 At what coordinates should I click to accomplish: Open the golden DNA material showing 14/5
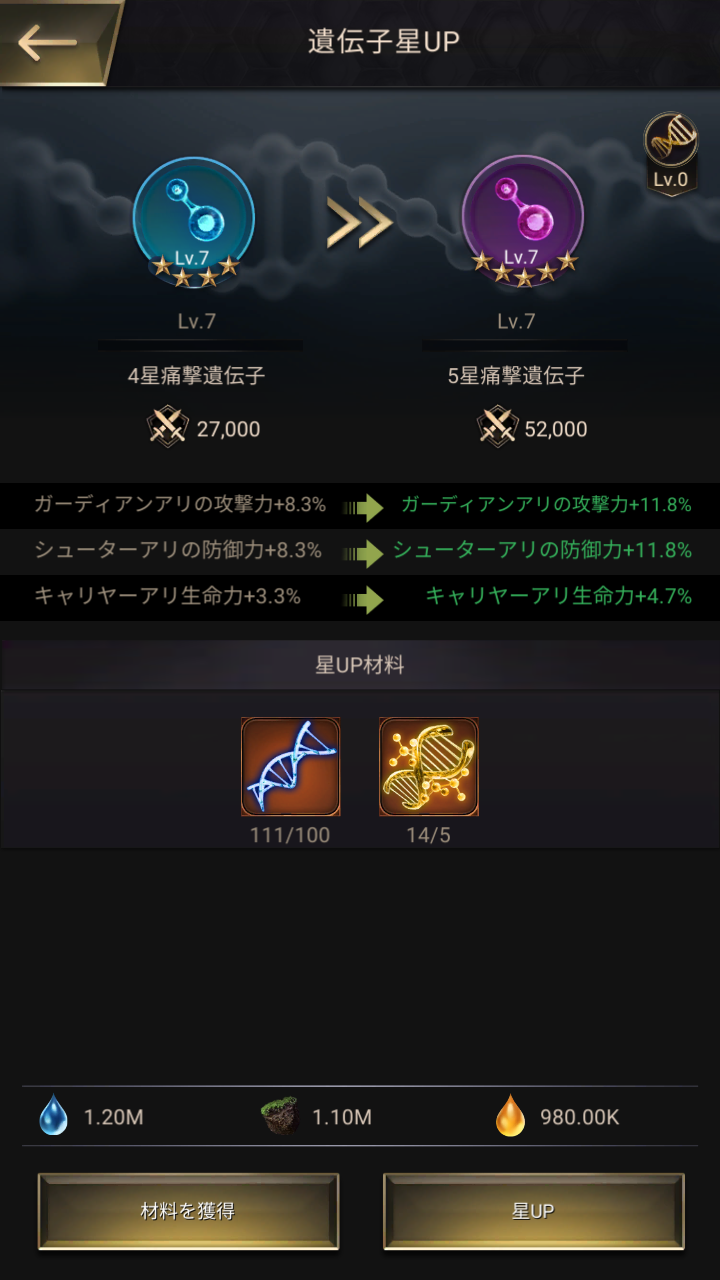point(428,767)
